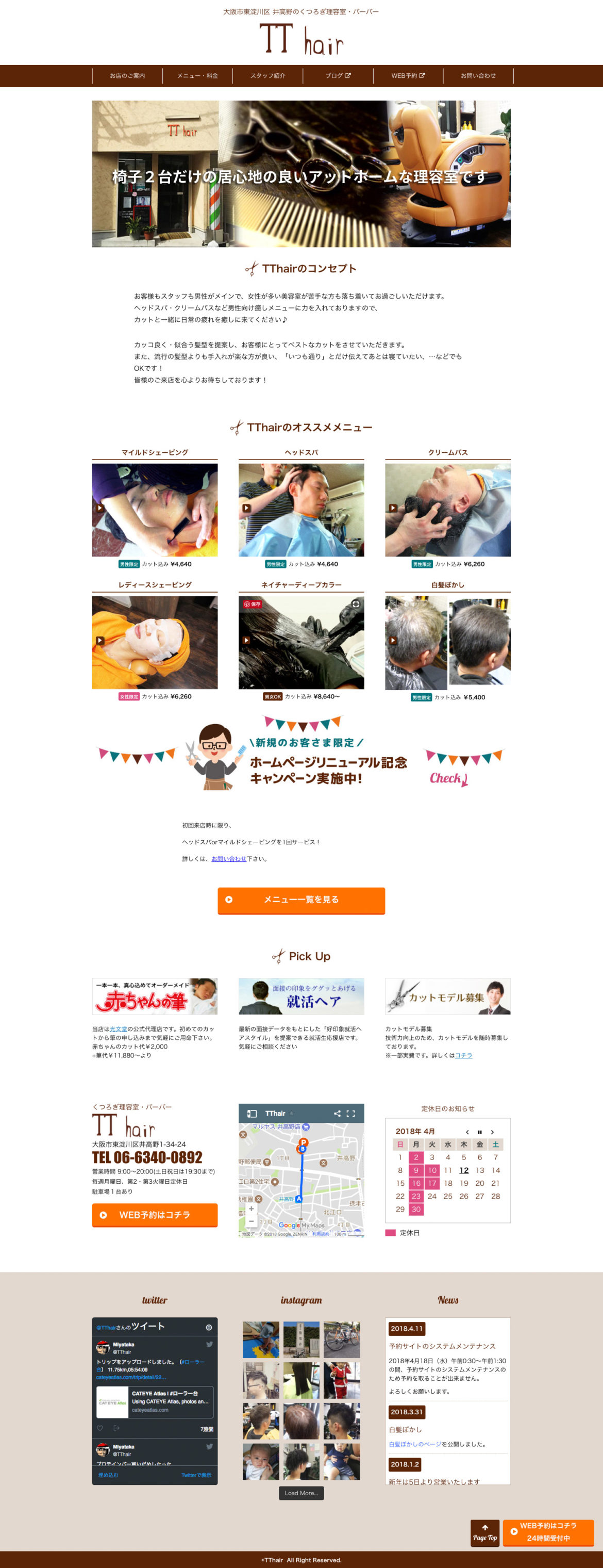603x1568 pixels.
Task: View the 白髪ぼかし before-after card
Action: [448, 642]
